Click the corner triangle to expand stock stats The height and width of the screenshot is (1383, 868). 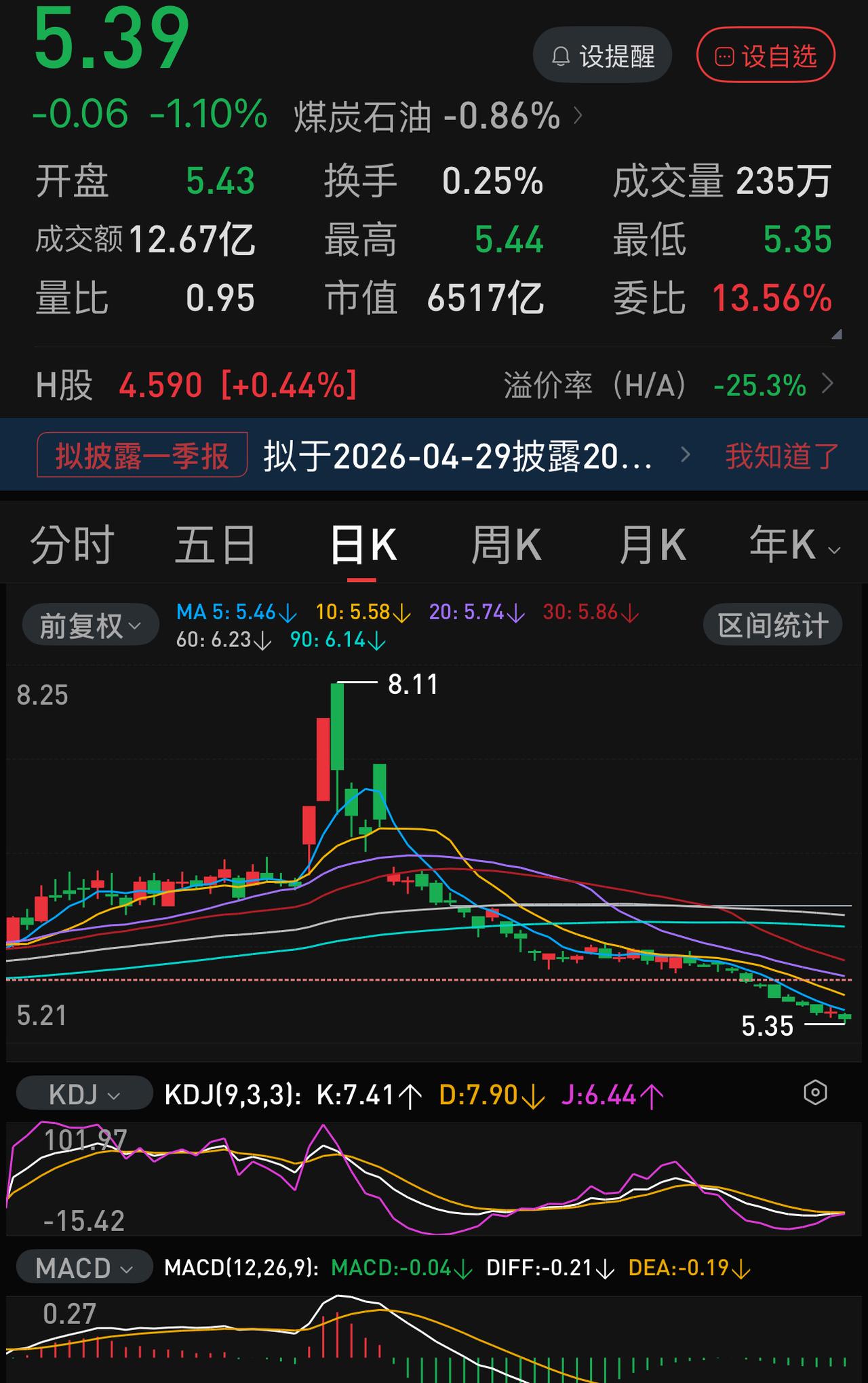click(836, 334)
